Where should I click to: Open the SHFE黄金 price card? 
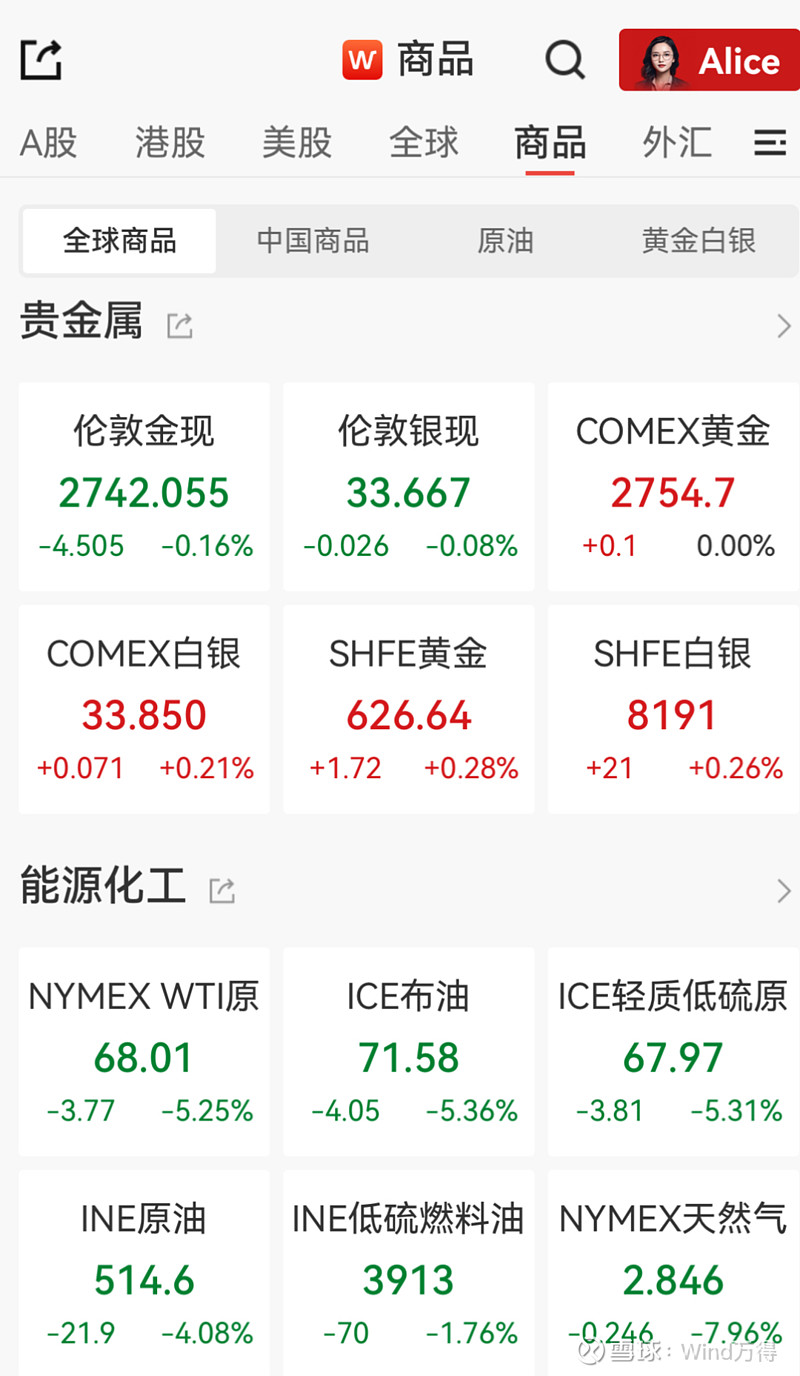click(x=408, y=710)
